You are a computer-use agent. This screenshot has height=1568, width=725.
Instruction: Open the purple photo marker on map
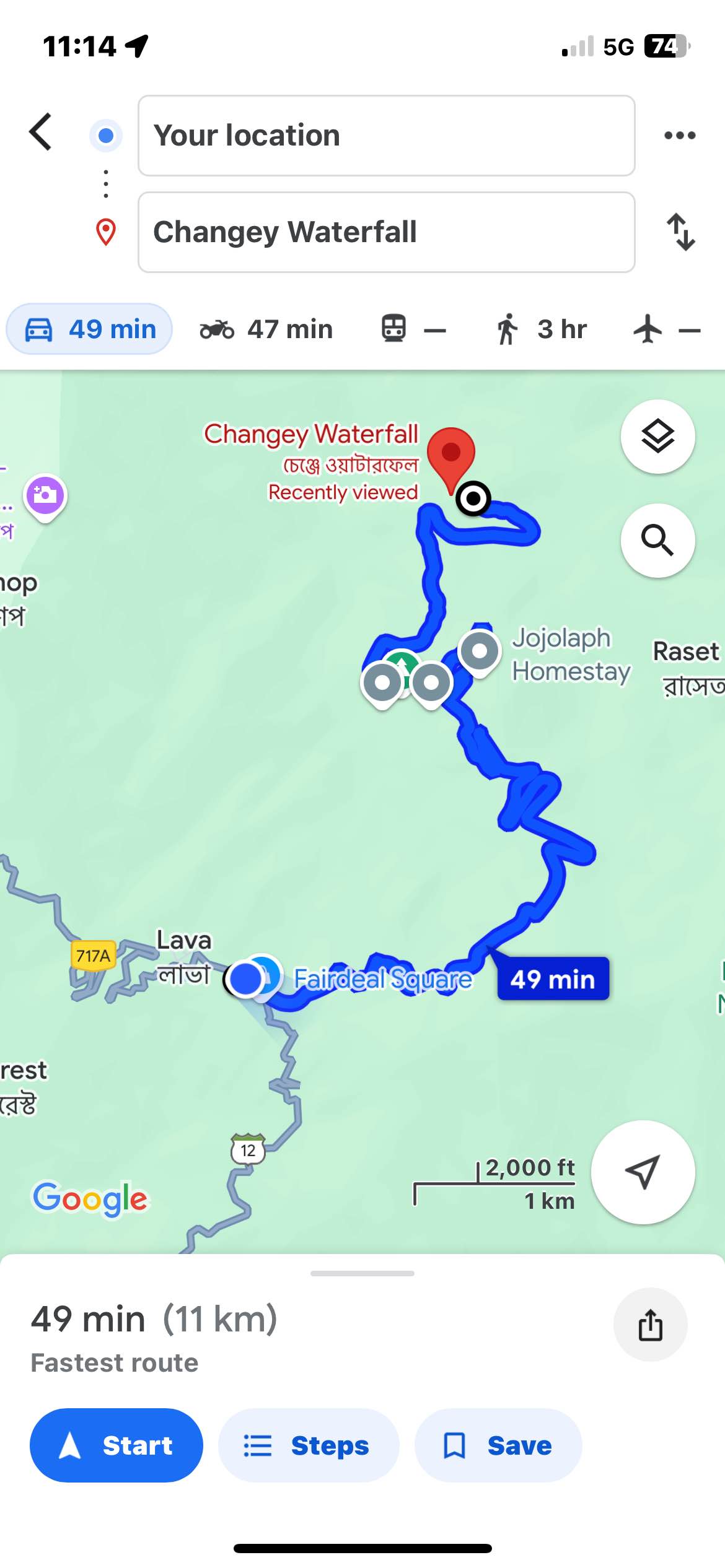(x=45, y=496)
